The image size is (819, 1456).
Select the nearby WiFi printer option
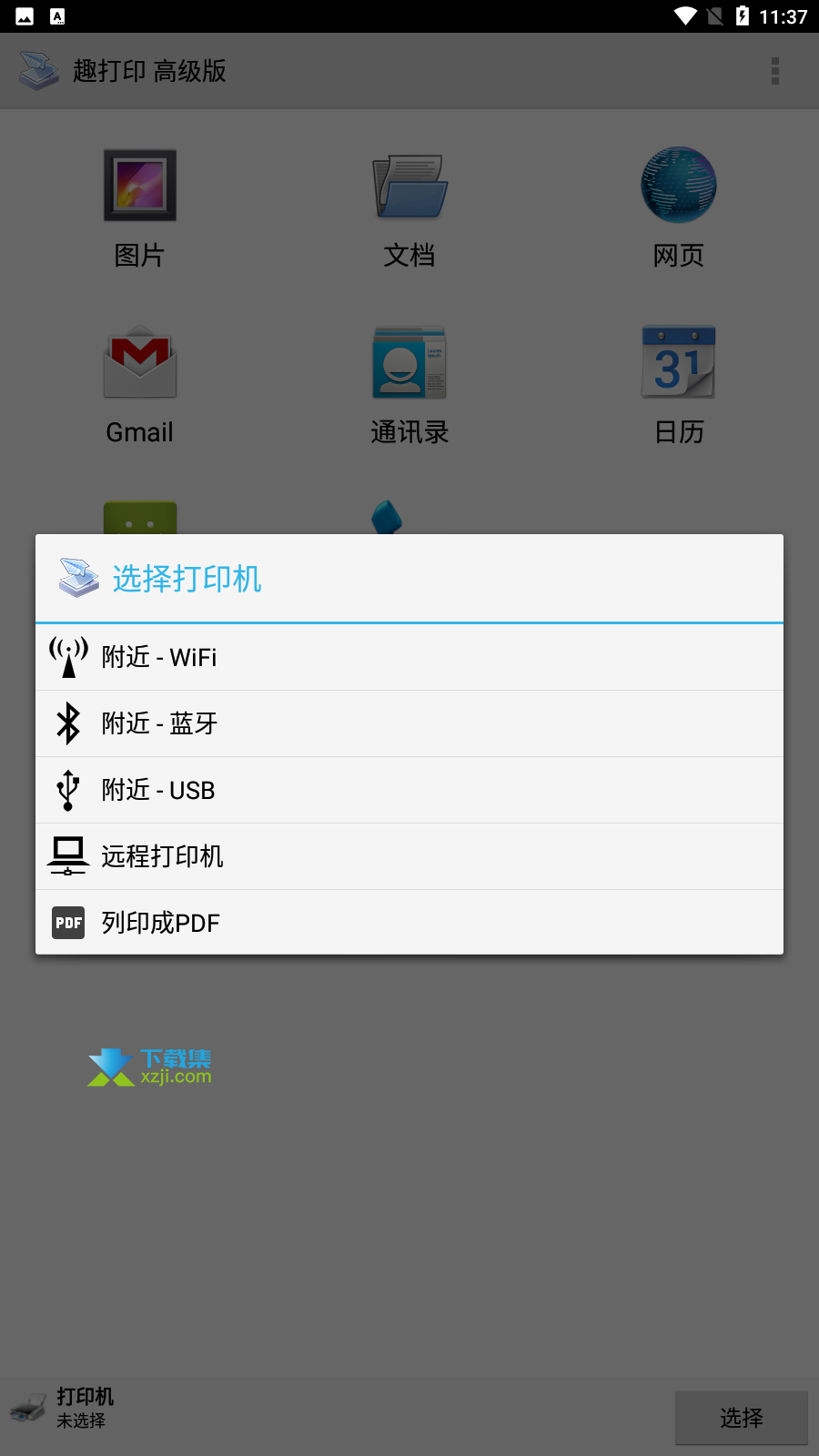tap(409, 657)
